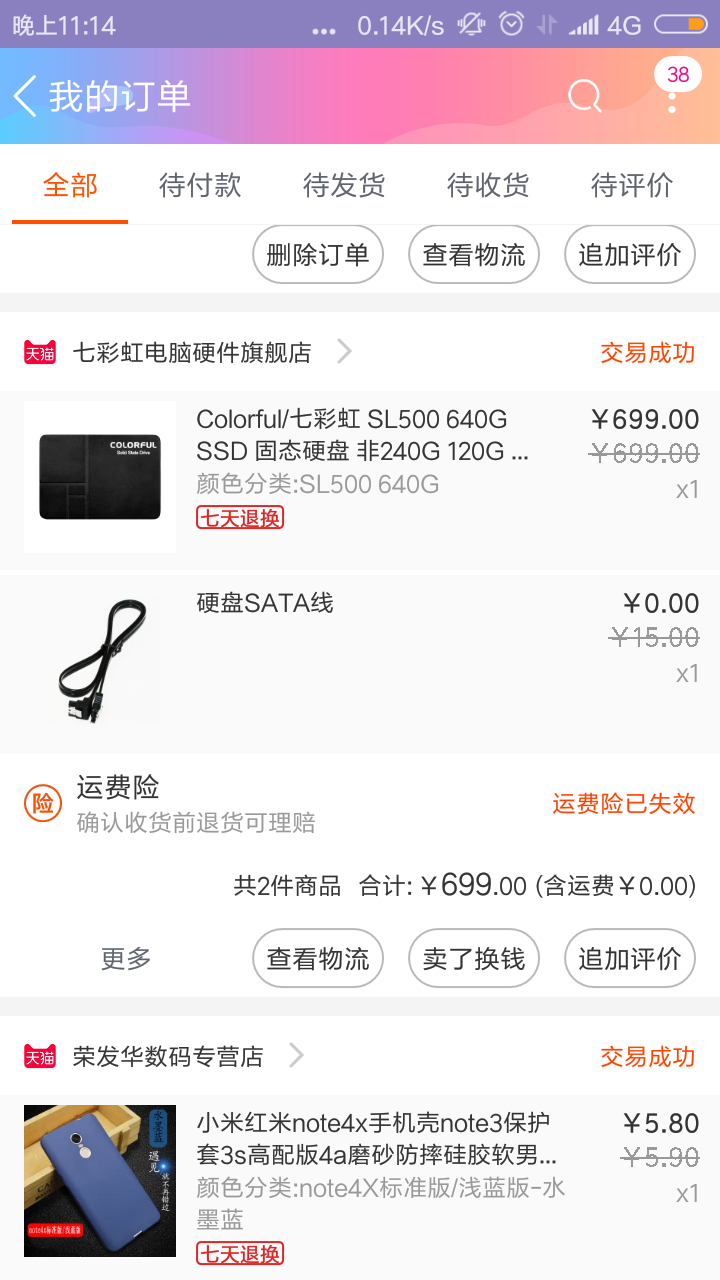This screenshot has width=720, height=1280.
Task: Tap 查看物流 for the 七彩虹 SSD order
Action: click(318, 958)
